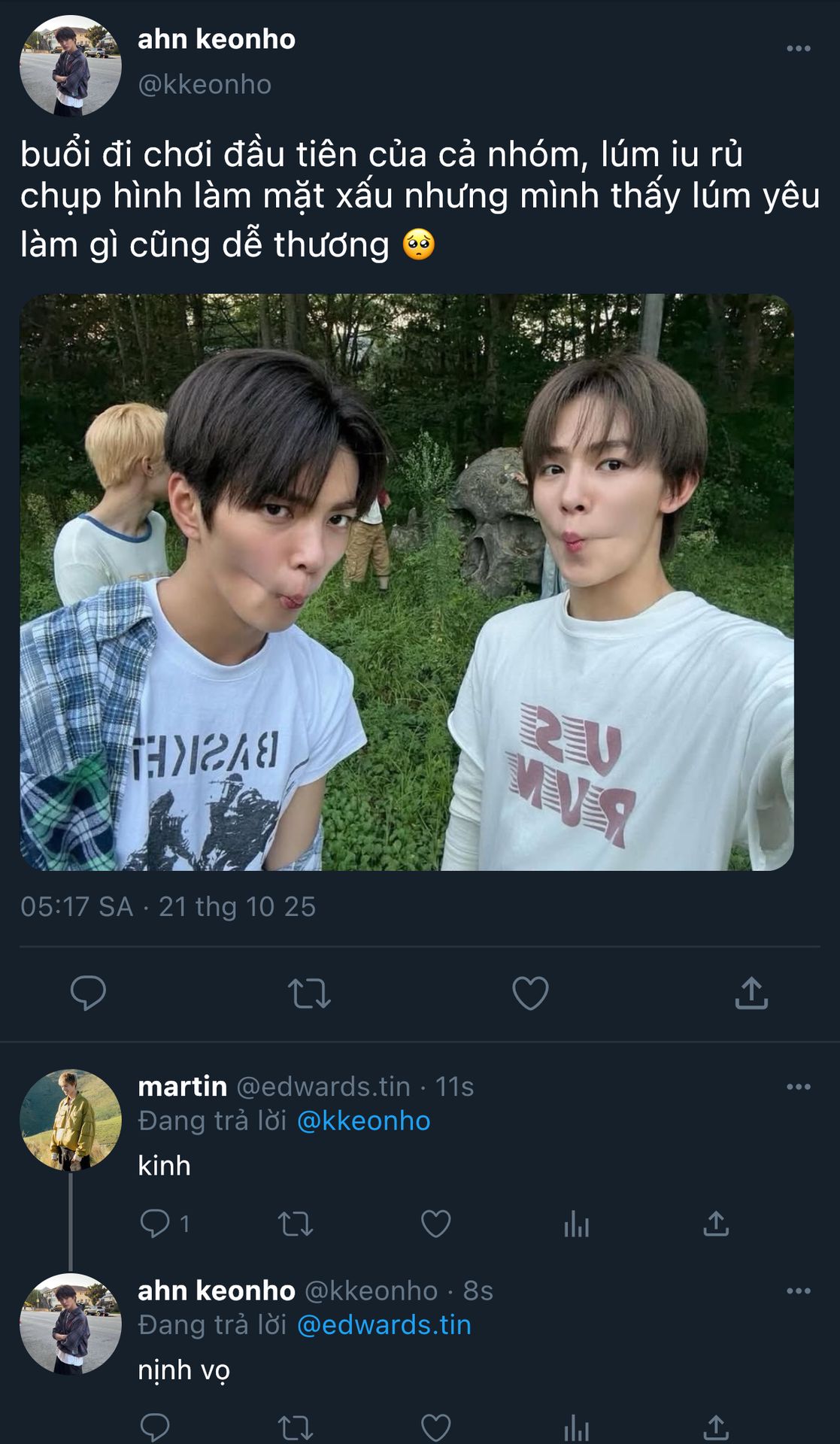Image resolution: width=840 pixels, height=1444 pixels.
Task: Retweet the "nịnh vọ" reply
Action: (x=296, y=1427)
